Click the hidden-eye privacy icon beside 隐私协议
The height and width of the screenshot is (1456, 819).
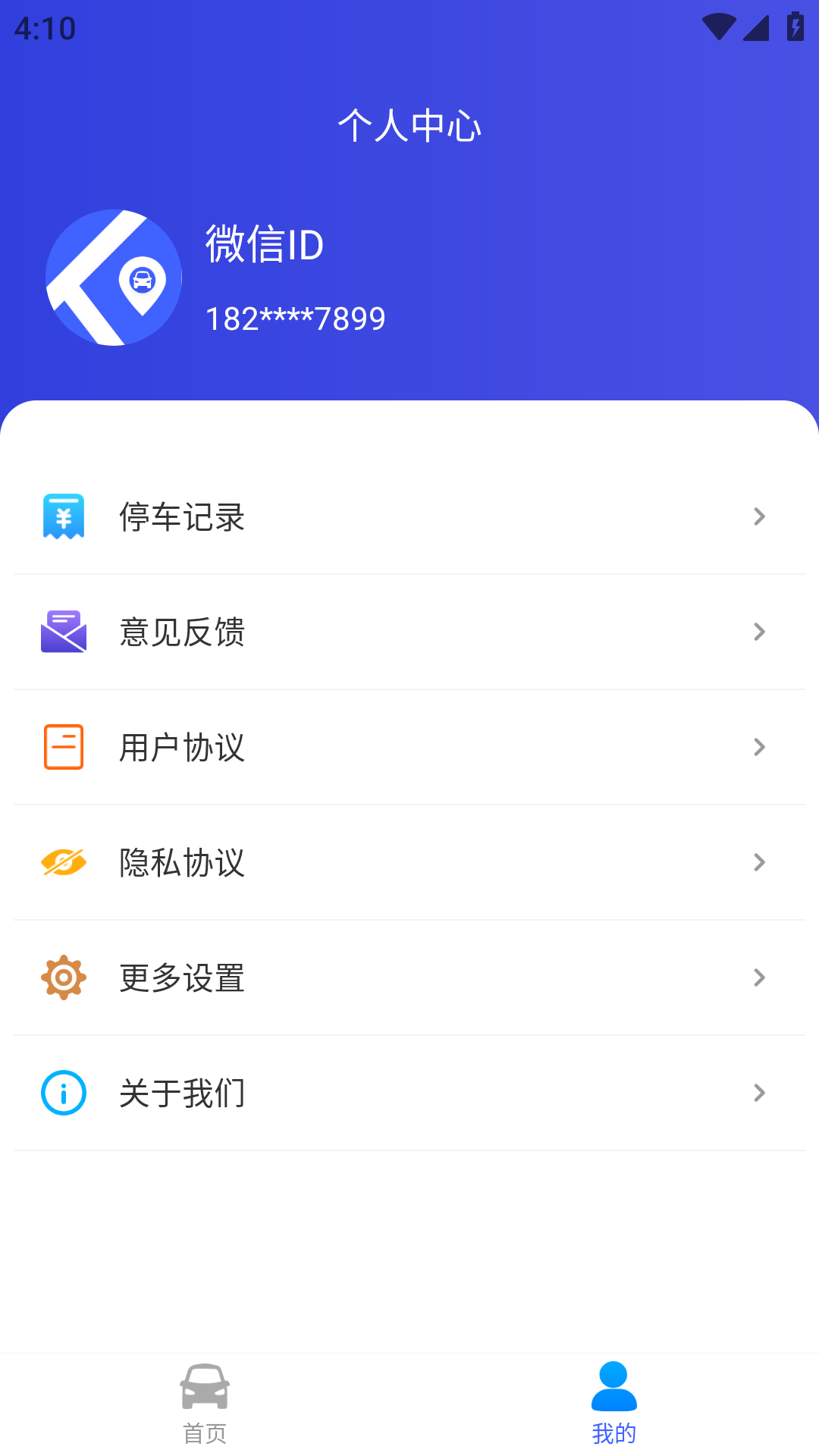point(64,862)
